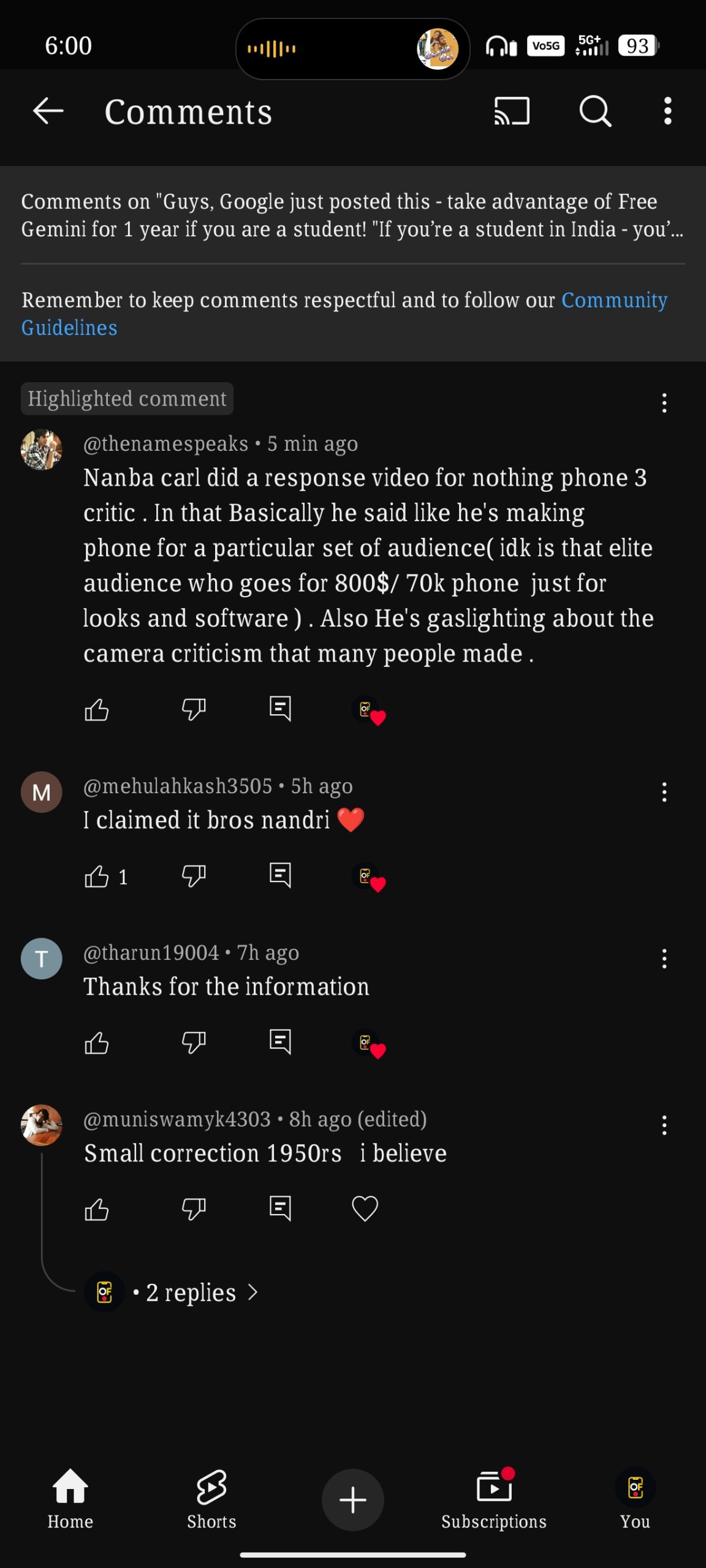Dislike the comment by @thenamespeaks
Viewport: 706px width, 1568px height.
(x=194, y=710)
